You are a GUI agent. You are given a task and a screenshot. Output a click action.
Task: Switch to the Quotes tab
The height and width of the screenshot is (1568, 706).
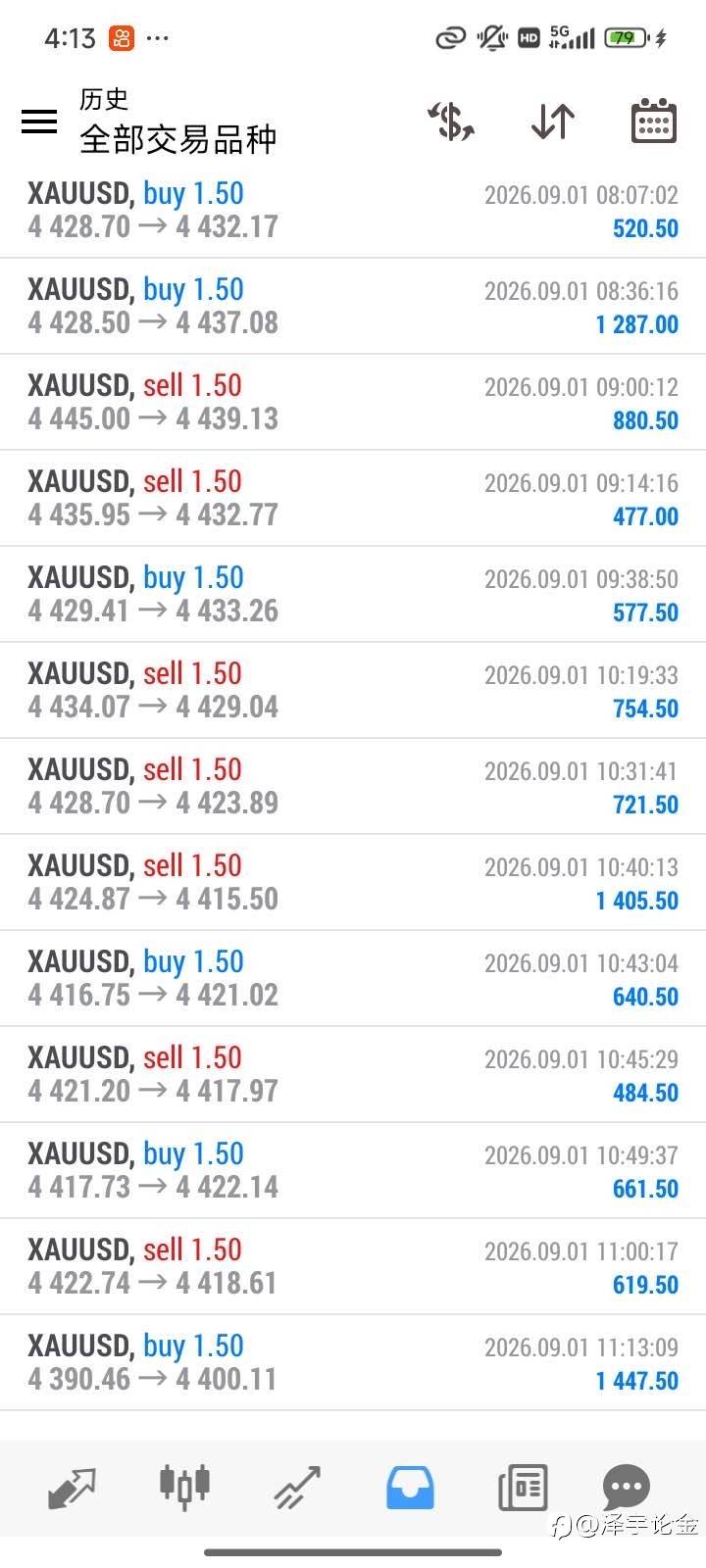click(72, 1488)
